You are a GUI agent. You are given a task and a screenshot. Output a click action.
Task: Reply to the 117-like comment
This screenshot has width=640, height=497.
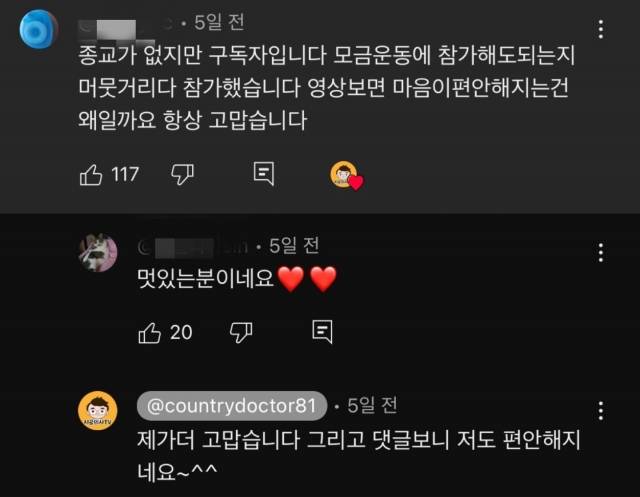[264, 174]
